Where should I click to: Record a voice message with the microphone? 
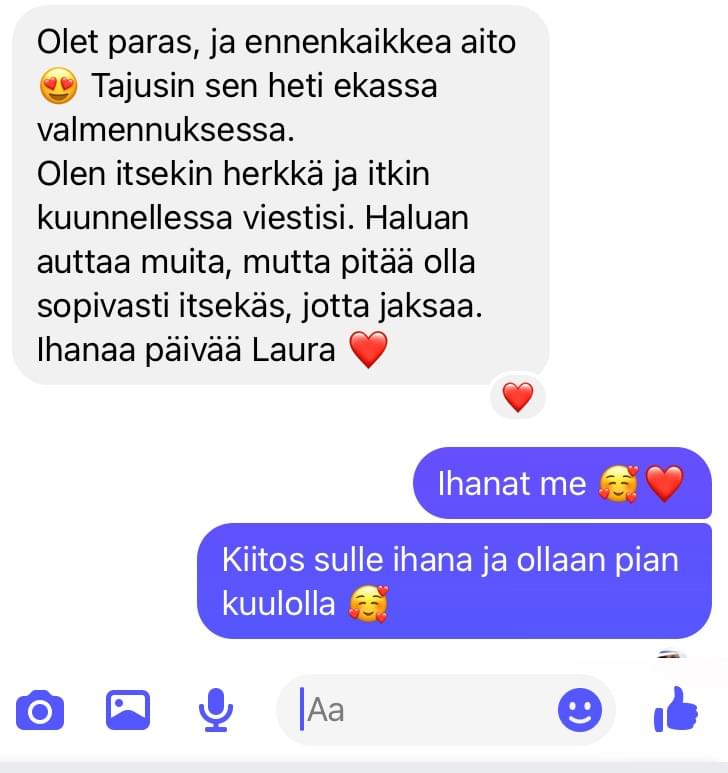pyautogui.click(x=215, y=711)
